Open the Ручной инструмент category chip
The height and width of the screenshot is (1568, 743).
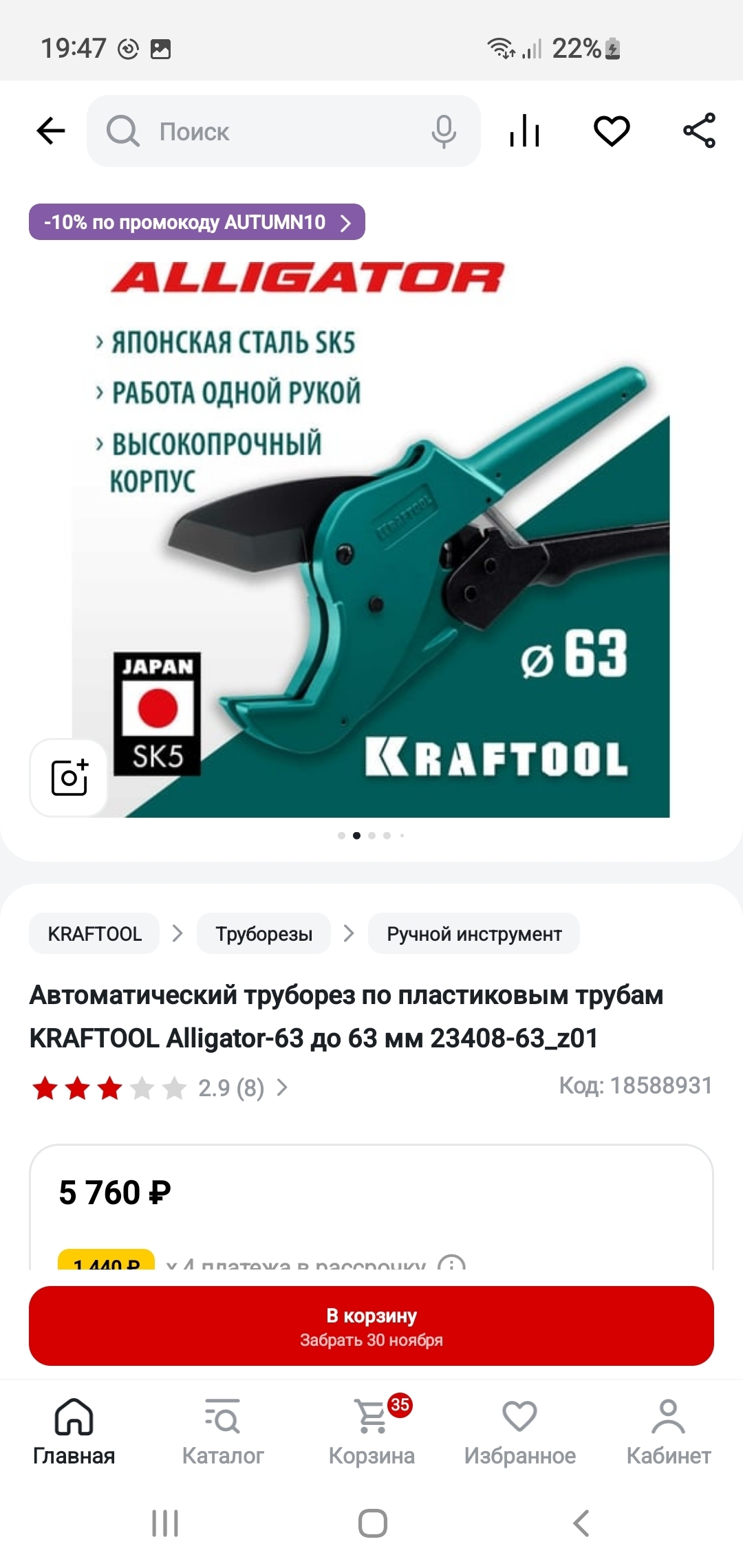click(x=474, y=934)
